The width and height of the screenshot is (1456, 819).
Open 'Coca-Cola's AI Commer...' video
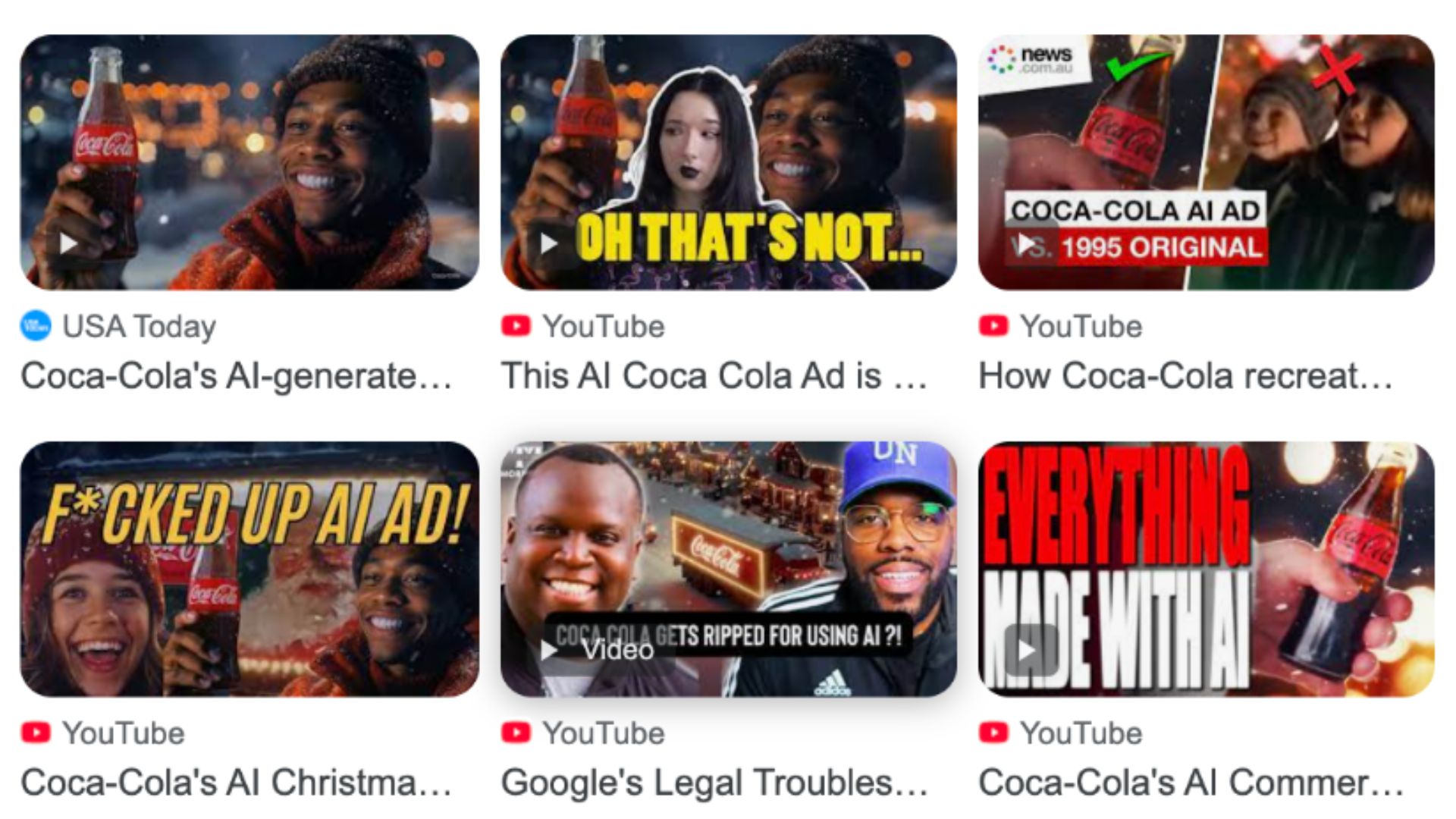point(1206,569)
